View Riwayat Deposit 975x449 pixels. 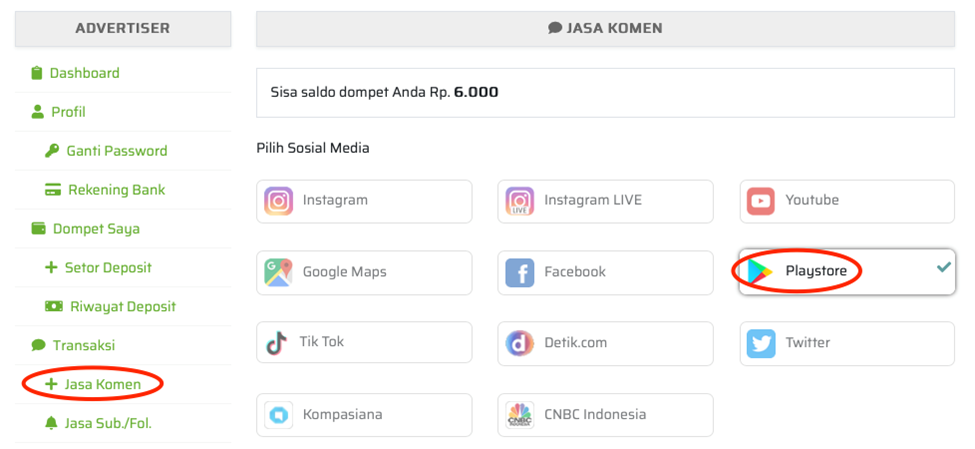coord(122,307)
